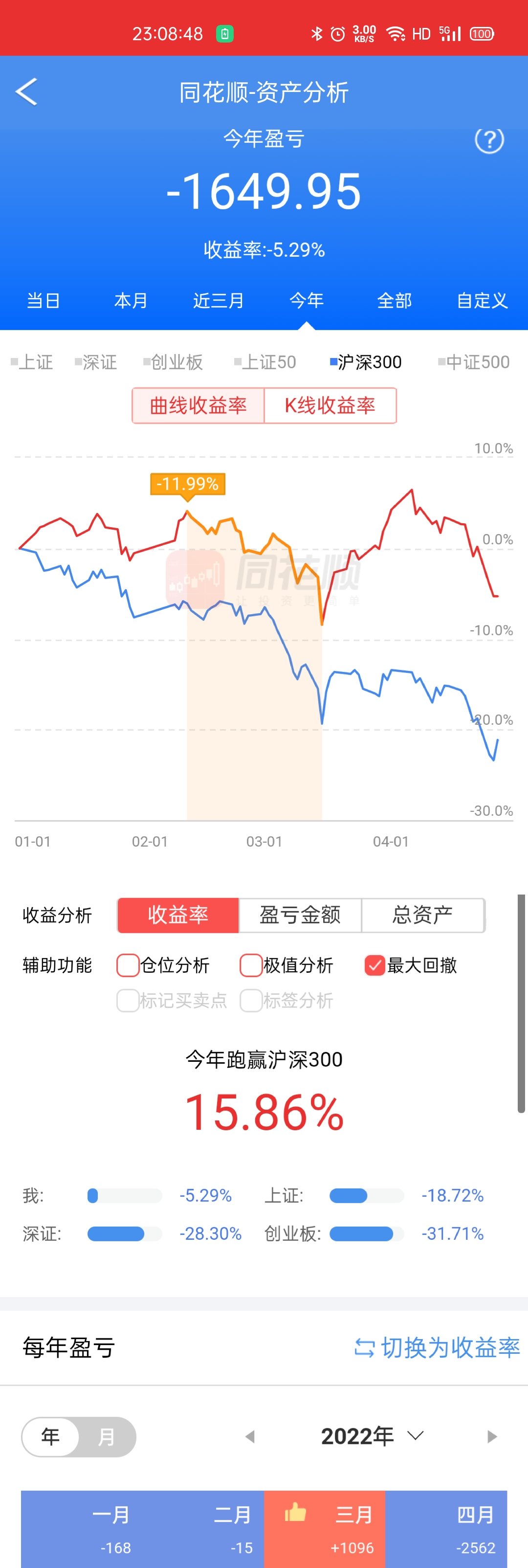
Task: Switch to the 当日 tab
Action: click(x=43, y=301)
